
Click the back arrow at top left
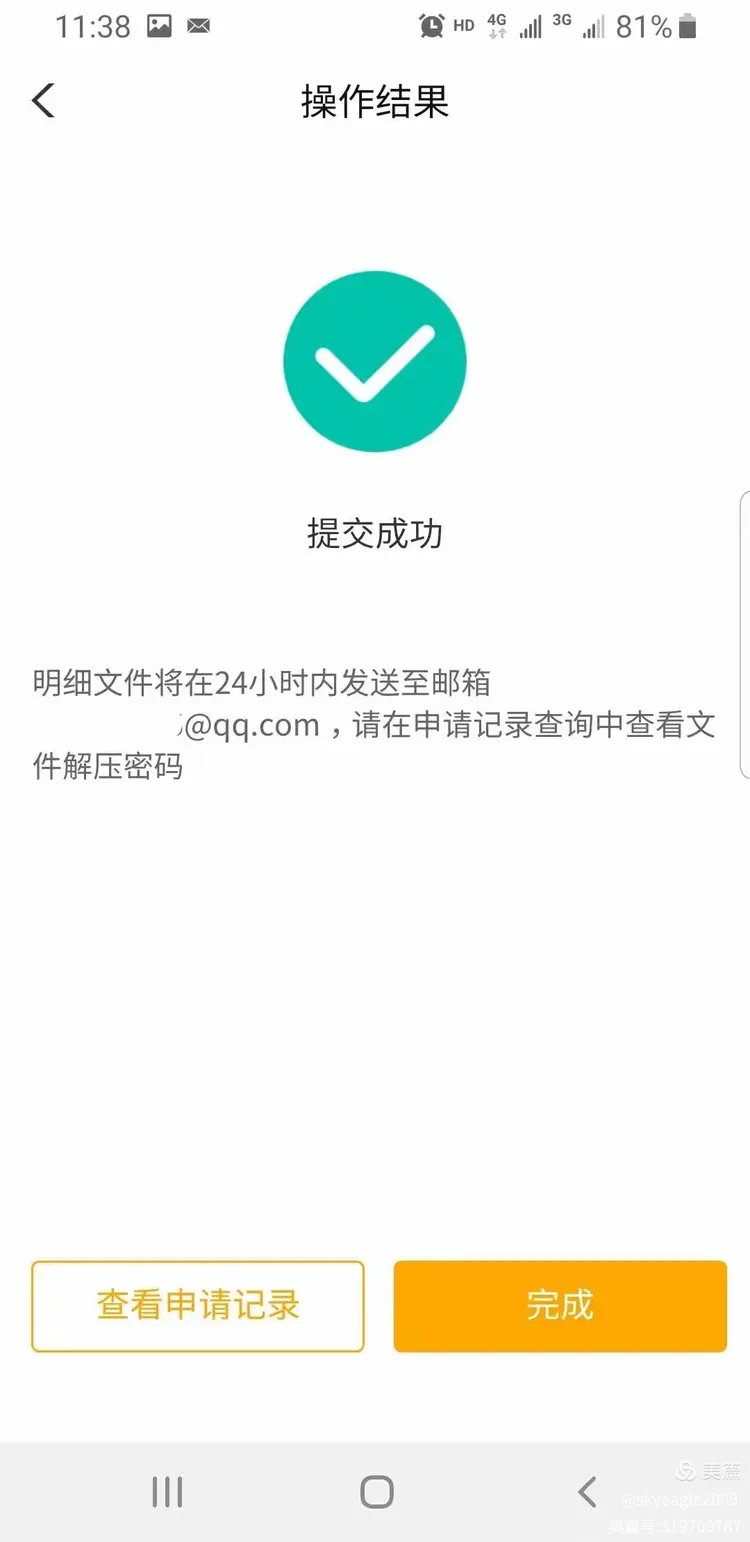(42, 100)
